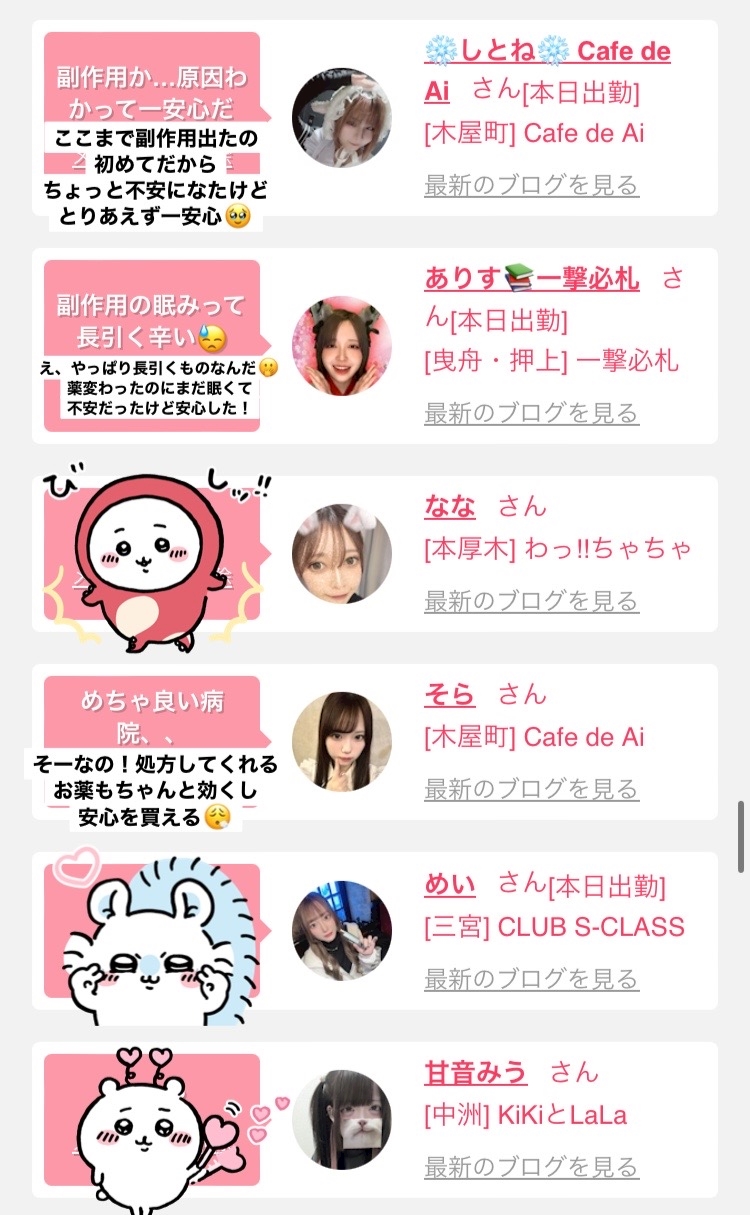Open めい's profile name link
Image resolution: width=750 pixels, height=1215 pixels.
[x=450, y=884]
